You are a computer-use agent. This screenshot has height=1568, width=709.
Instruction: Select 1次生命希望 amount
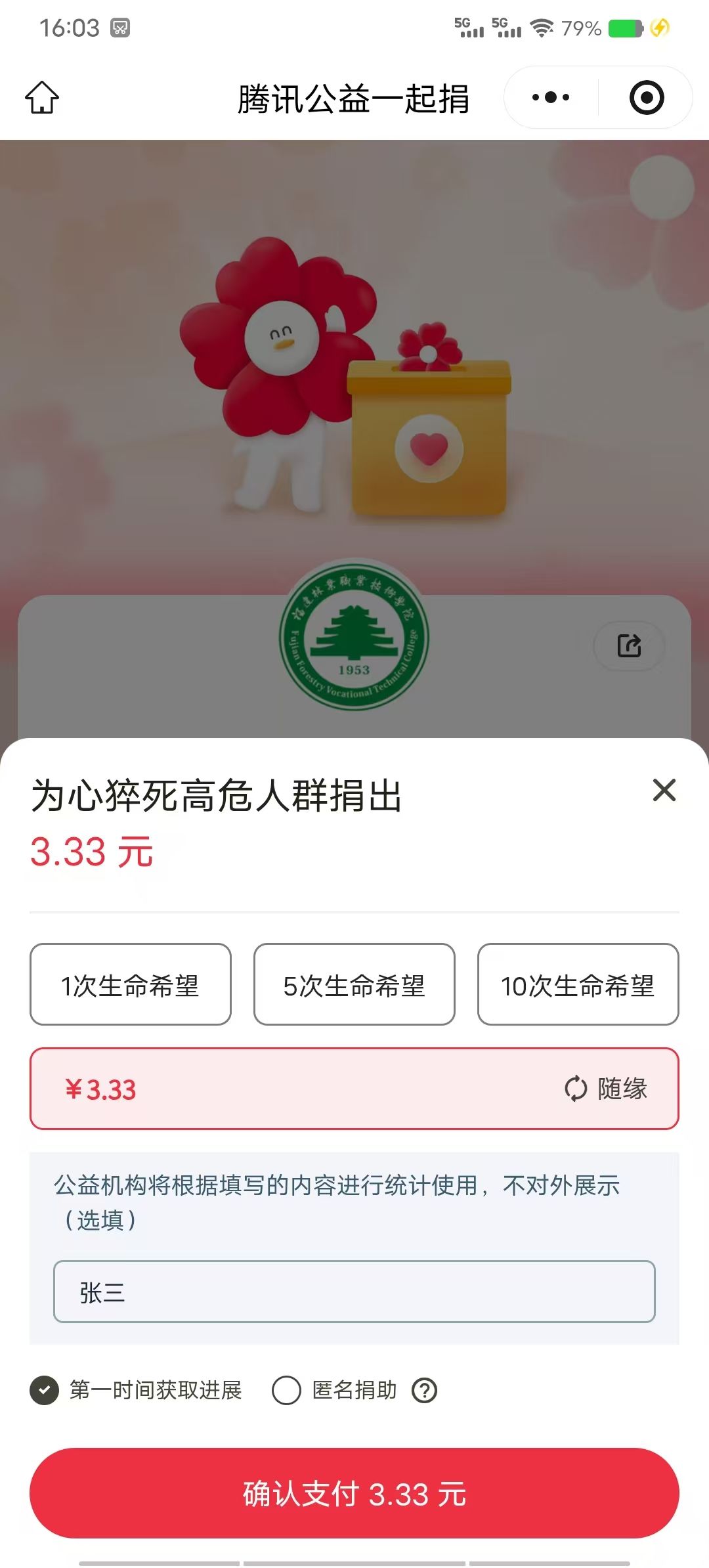(x=131, y=984)
